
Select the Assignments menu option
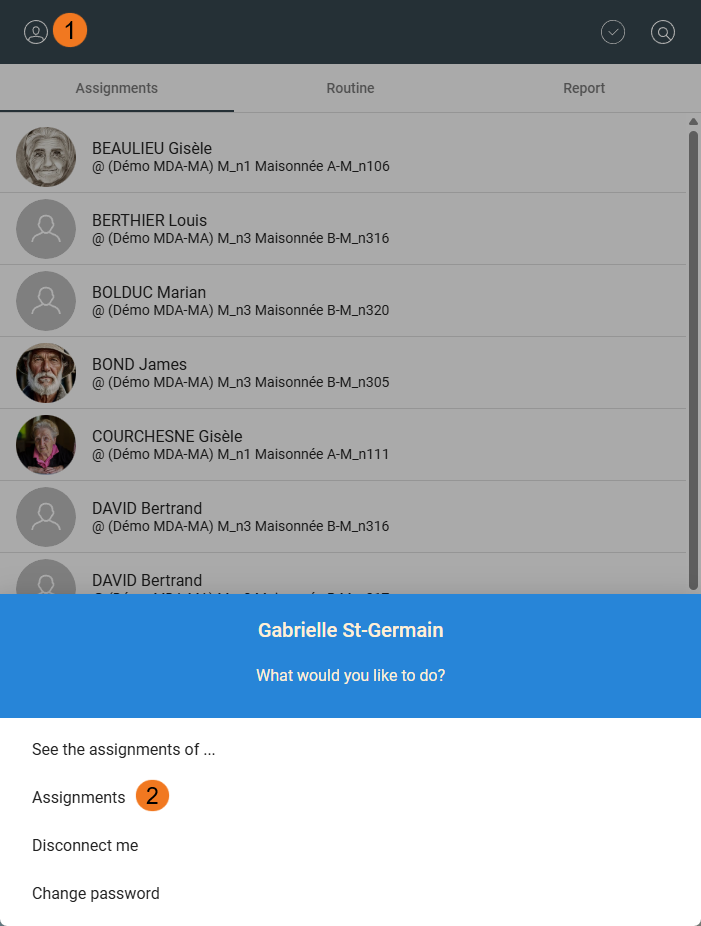click(x=79, y=797)
